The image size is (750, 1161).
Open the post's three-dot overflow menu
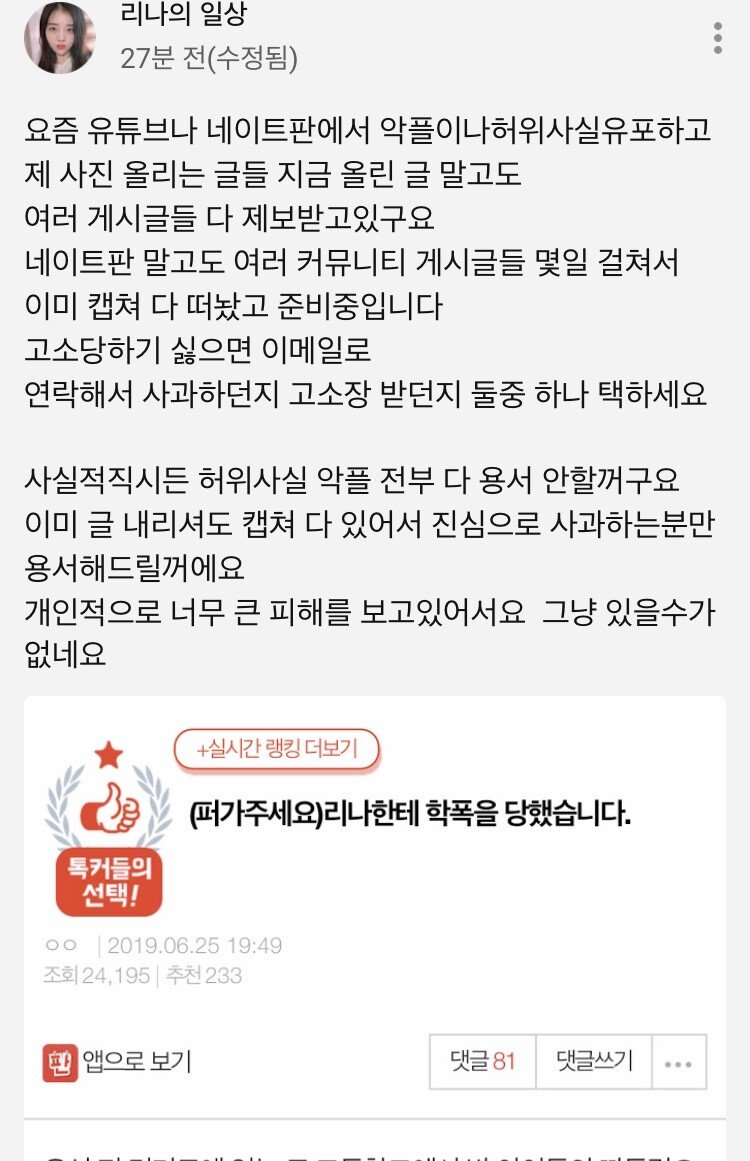pyautogui.click(x=718, y=37)
